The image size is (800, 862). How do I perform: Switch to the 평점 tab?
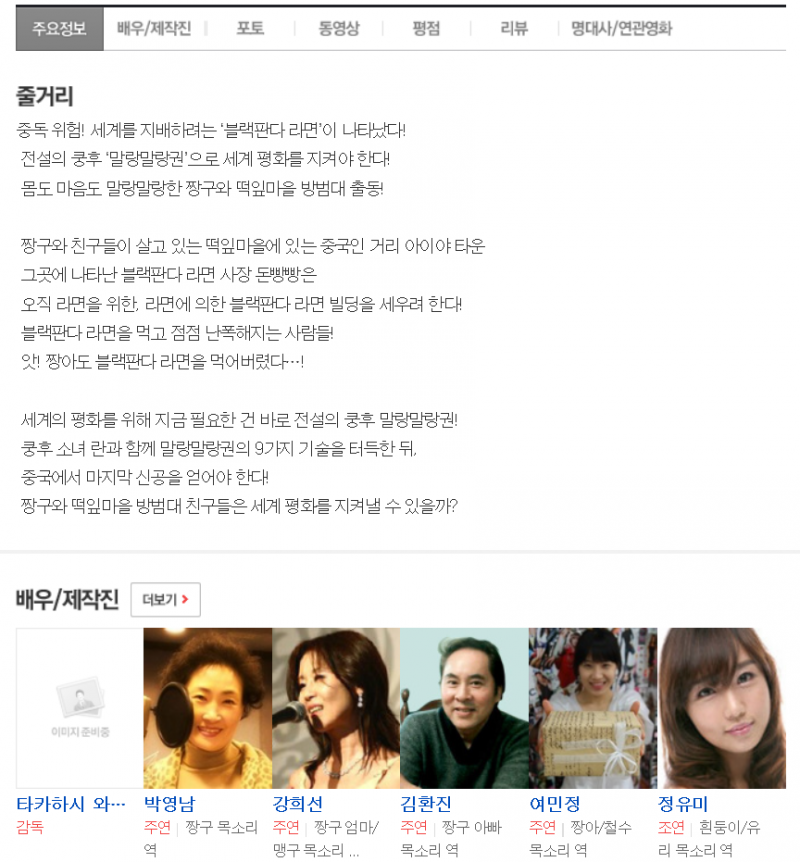tap(426, 29)
